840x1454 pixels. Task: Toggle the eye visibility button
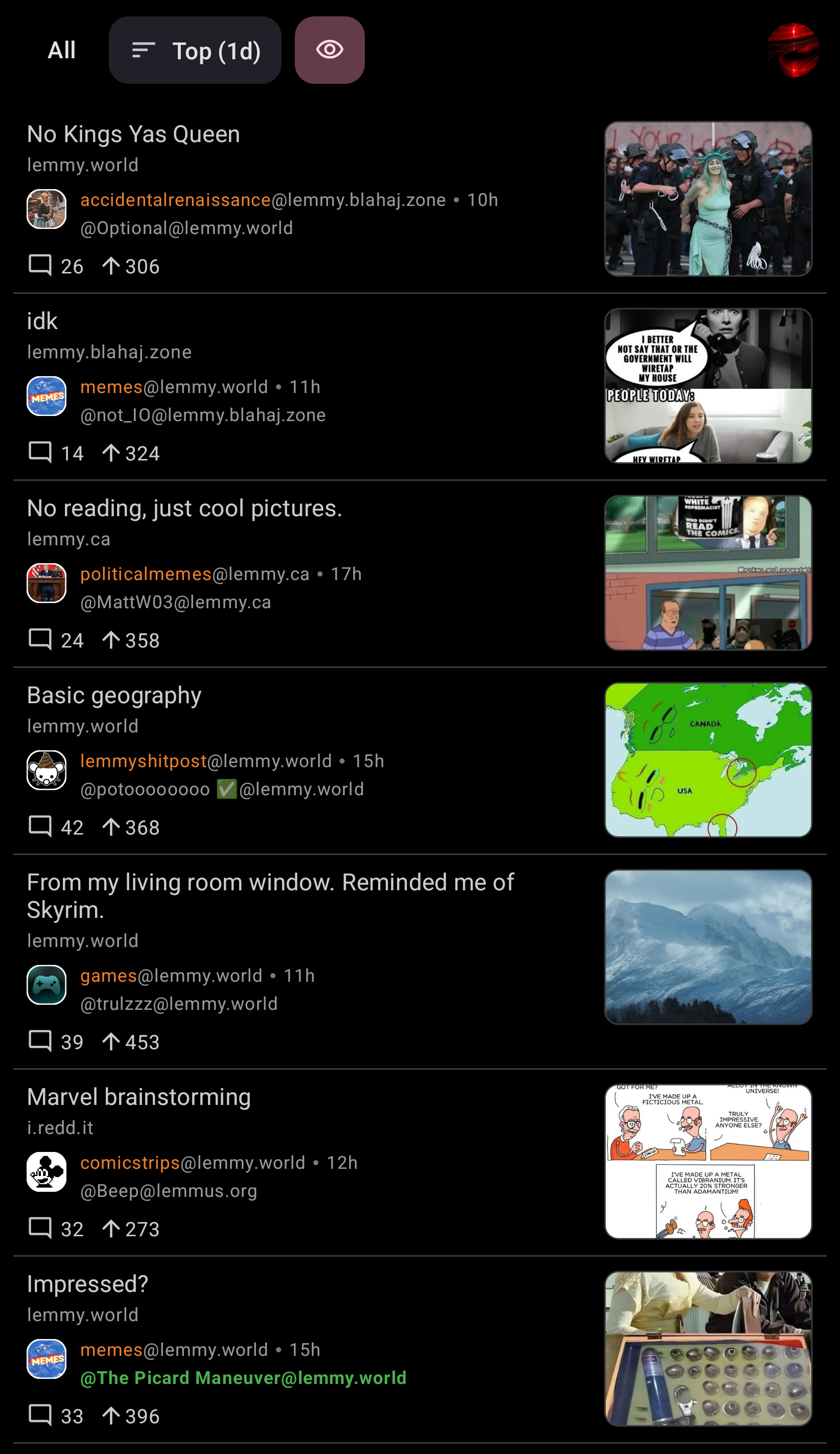(x=330, y=50)
